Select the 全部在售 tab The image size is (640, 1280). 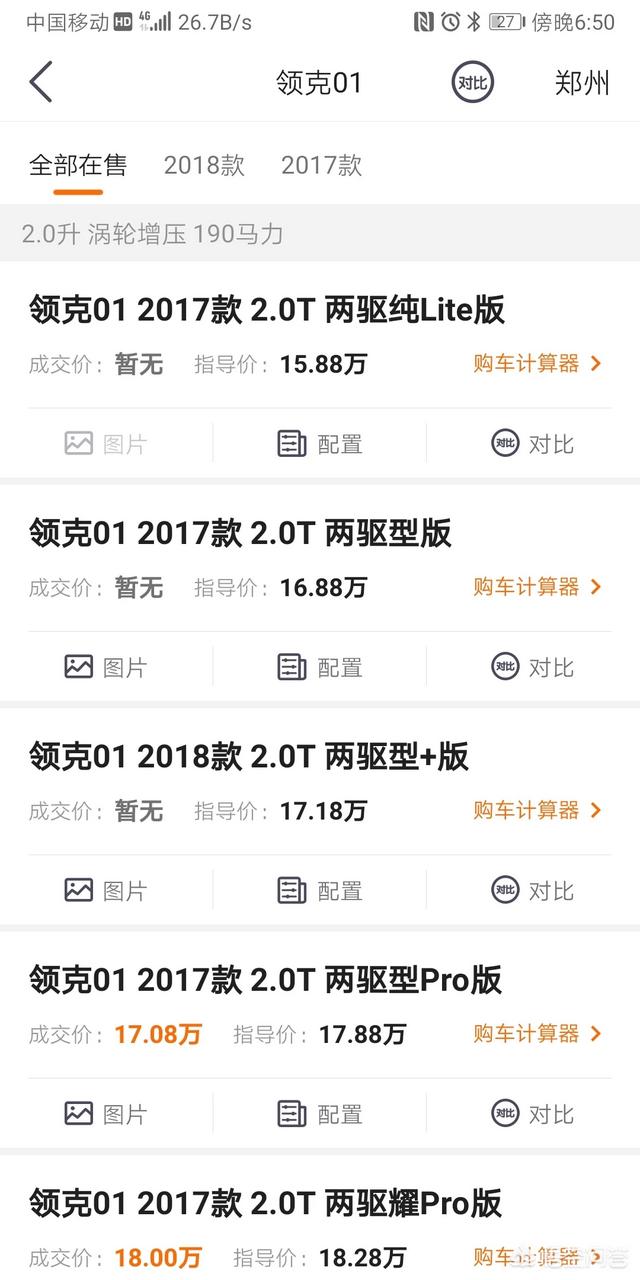pyautogui.click(x=78, y=165)
